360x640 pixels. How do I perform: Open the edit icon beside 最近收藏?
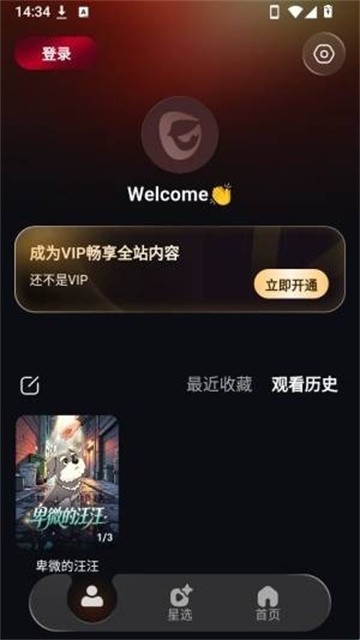pos(30,386)
